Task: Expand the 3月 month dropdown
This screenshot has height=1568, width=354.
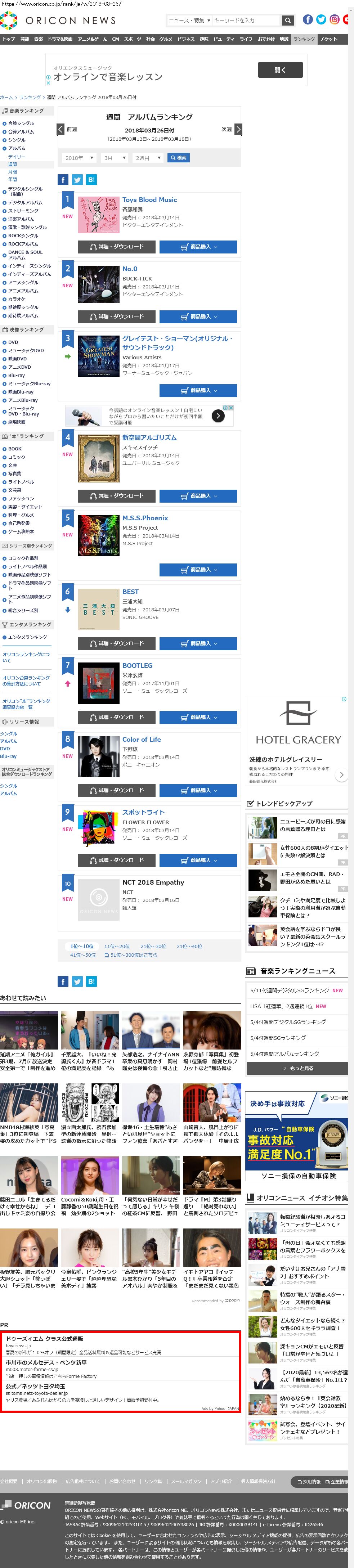Action: click(x=114, y=158)
